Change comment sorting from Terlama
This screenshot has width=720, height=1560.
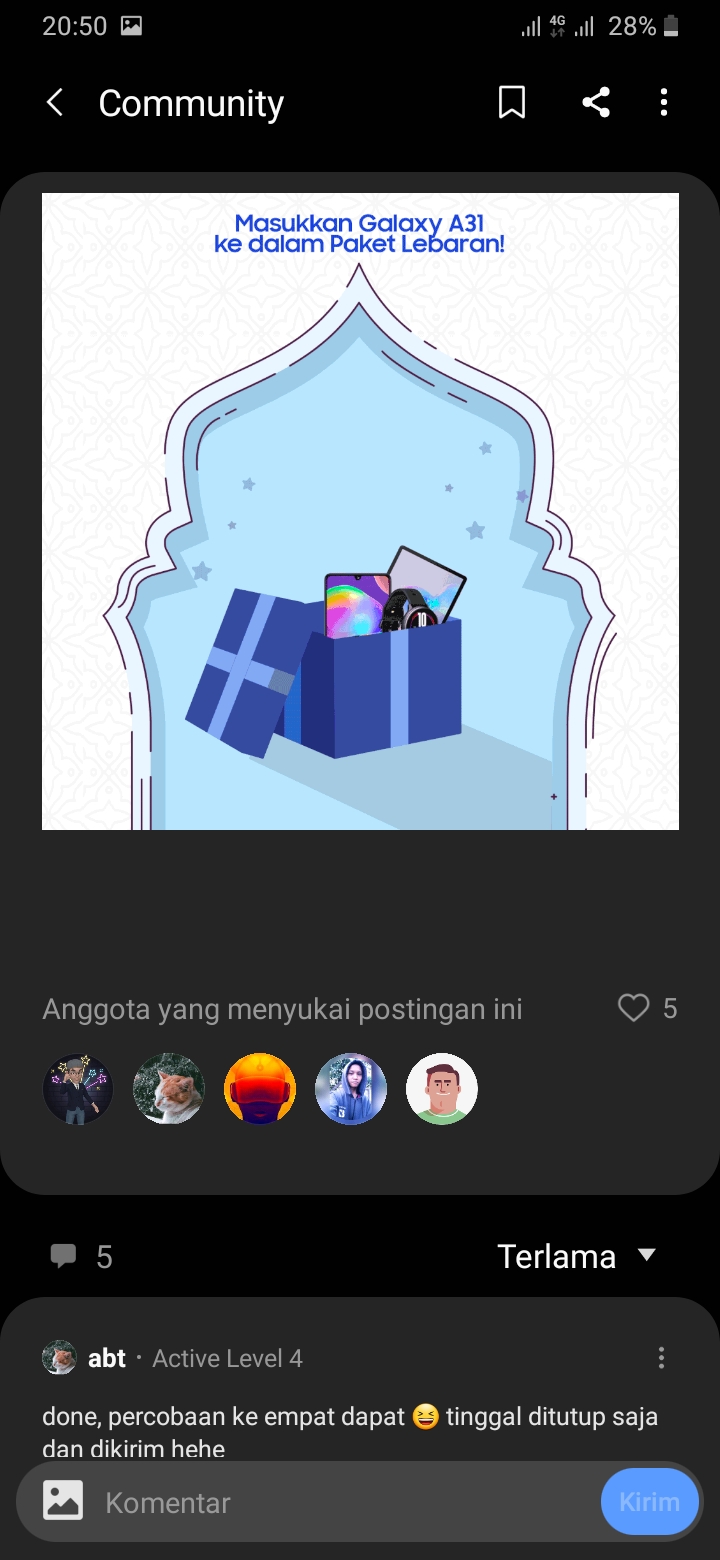[576, 1256]
